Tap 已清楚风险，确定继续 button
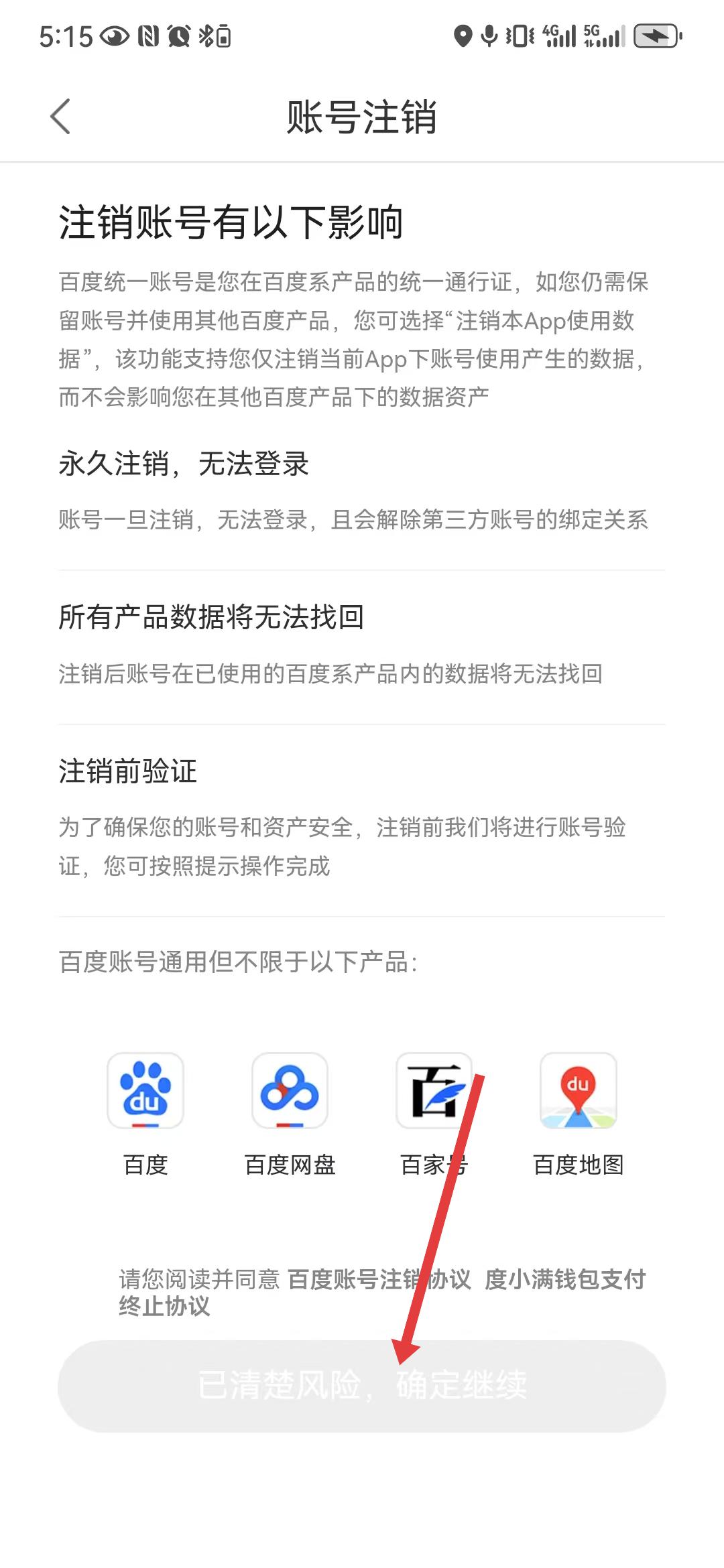 point(362,1386)
